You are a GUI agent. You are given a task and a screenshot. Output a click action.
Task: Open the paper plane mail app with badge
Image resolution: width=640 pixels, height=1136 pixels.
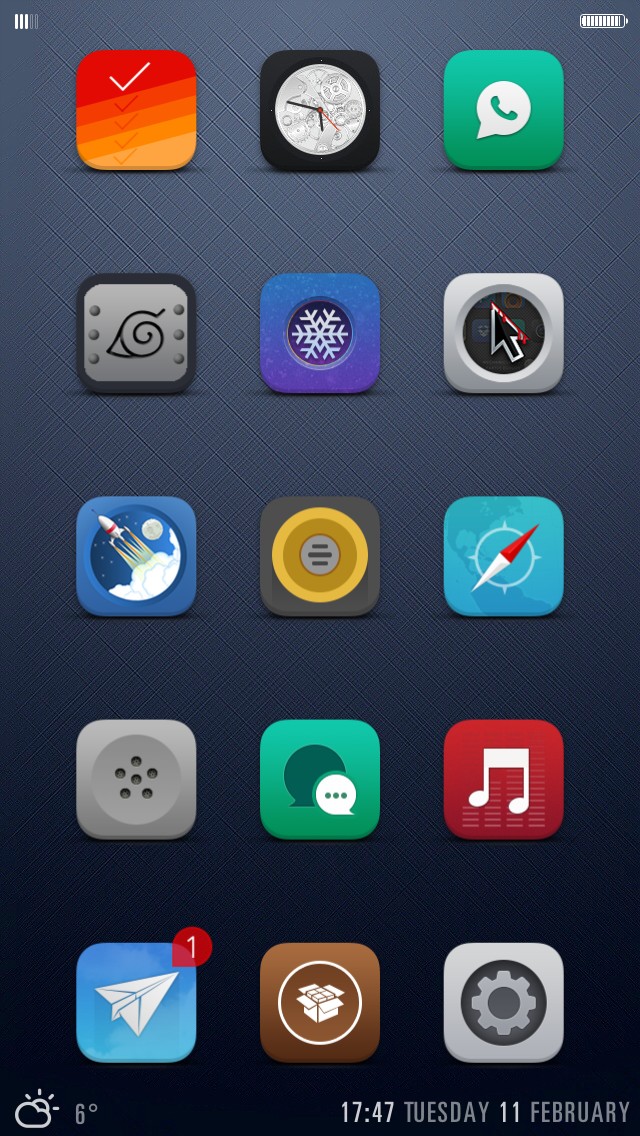click(x=136, y=1002)
